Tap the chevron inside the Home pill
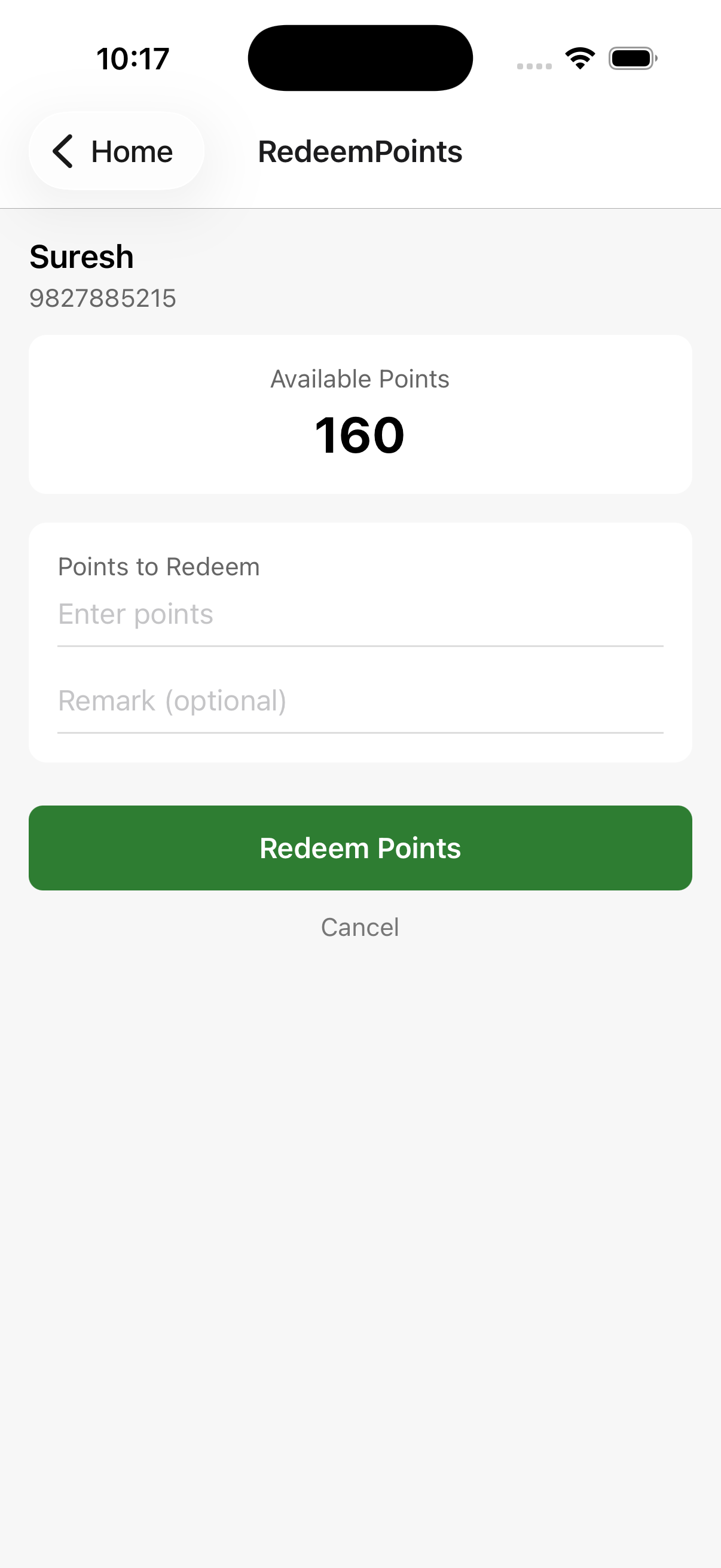Viewport: 721px width, 1568px height. [x=63, y=151]
